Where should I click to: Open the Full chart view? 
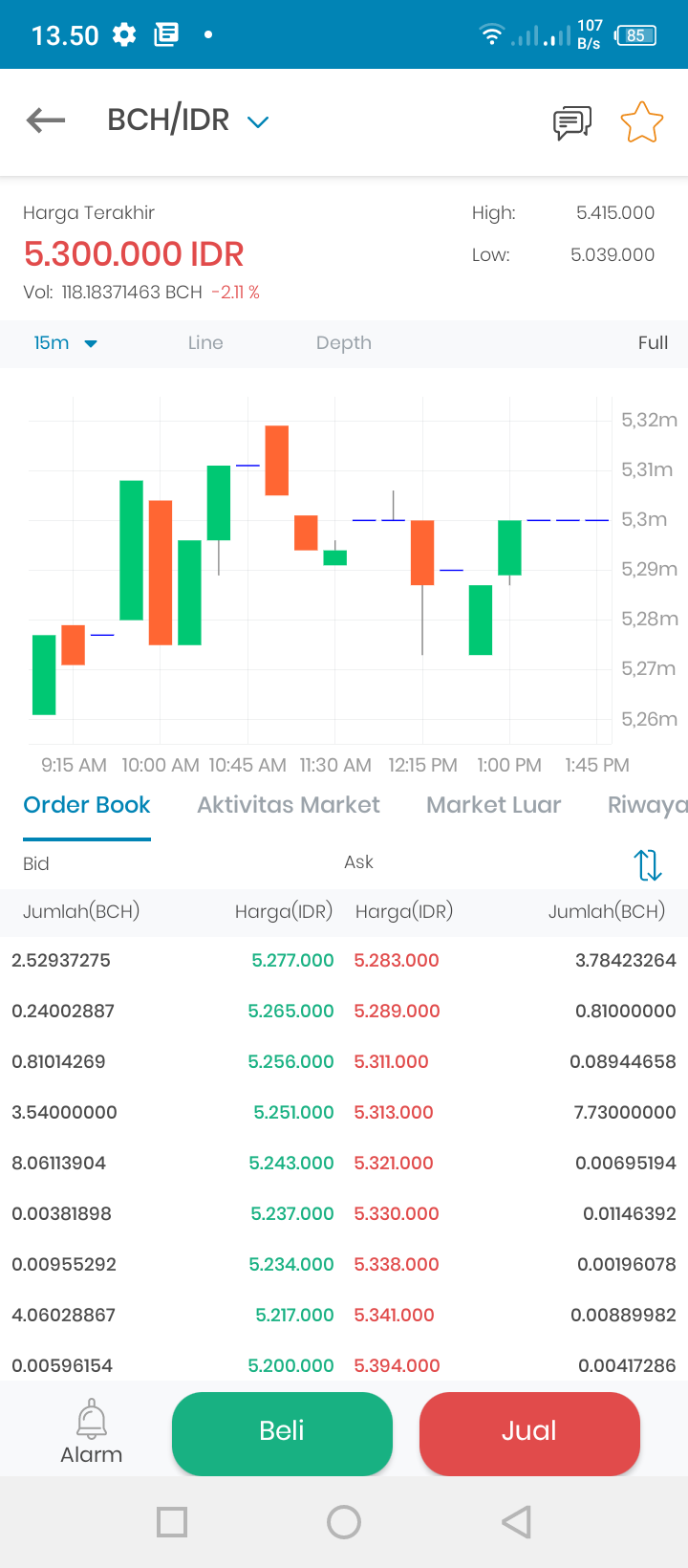click(x=653, y=343)
